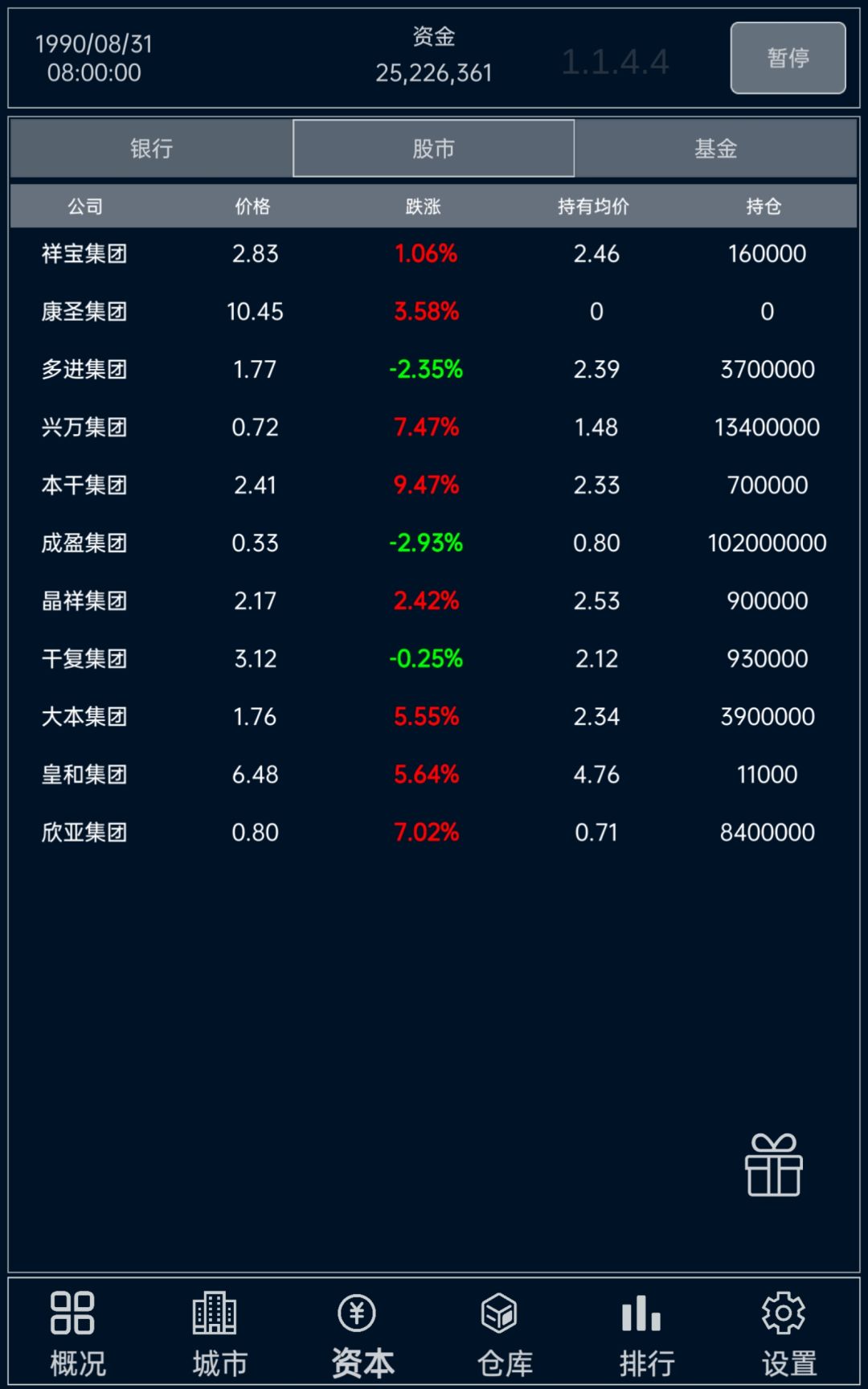Select the 成盈集团 stock row
The height and width of the screenshot is (1389, 868).
pos(434,543)
